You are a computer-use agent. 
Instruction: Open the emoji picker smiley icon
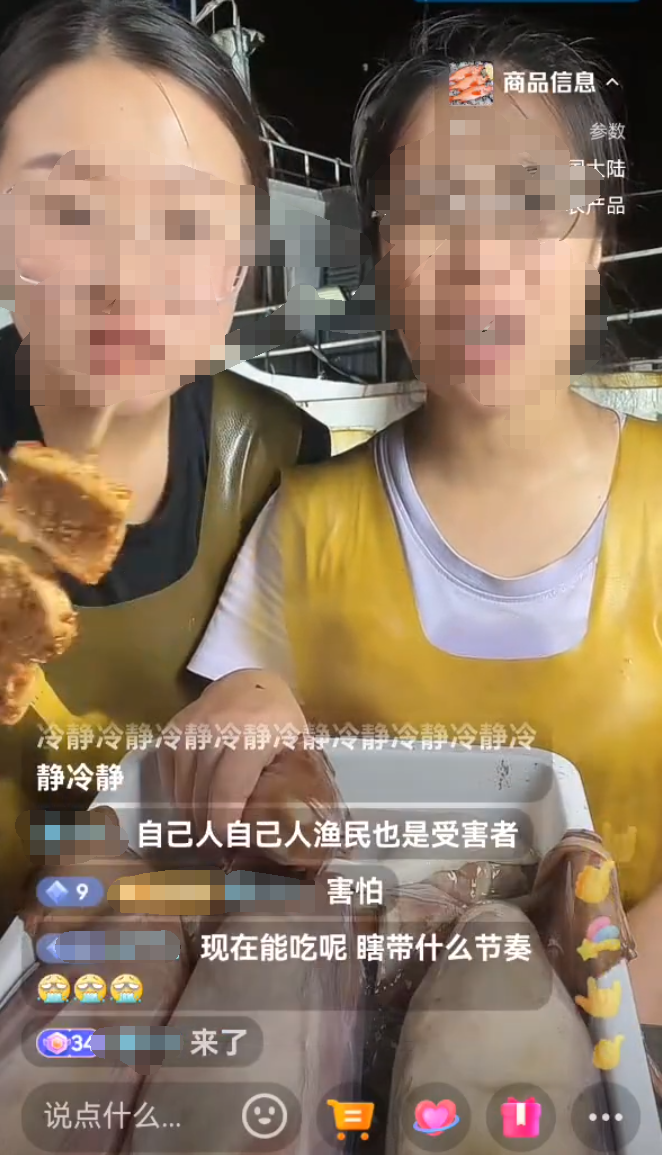264,1117
